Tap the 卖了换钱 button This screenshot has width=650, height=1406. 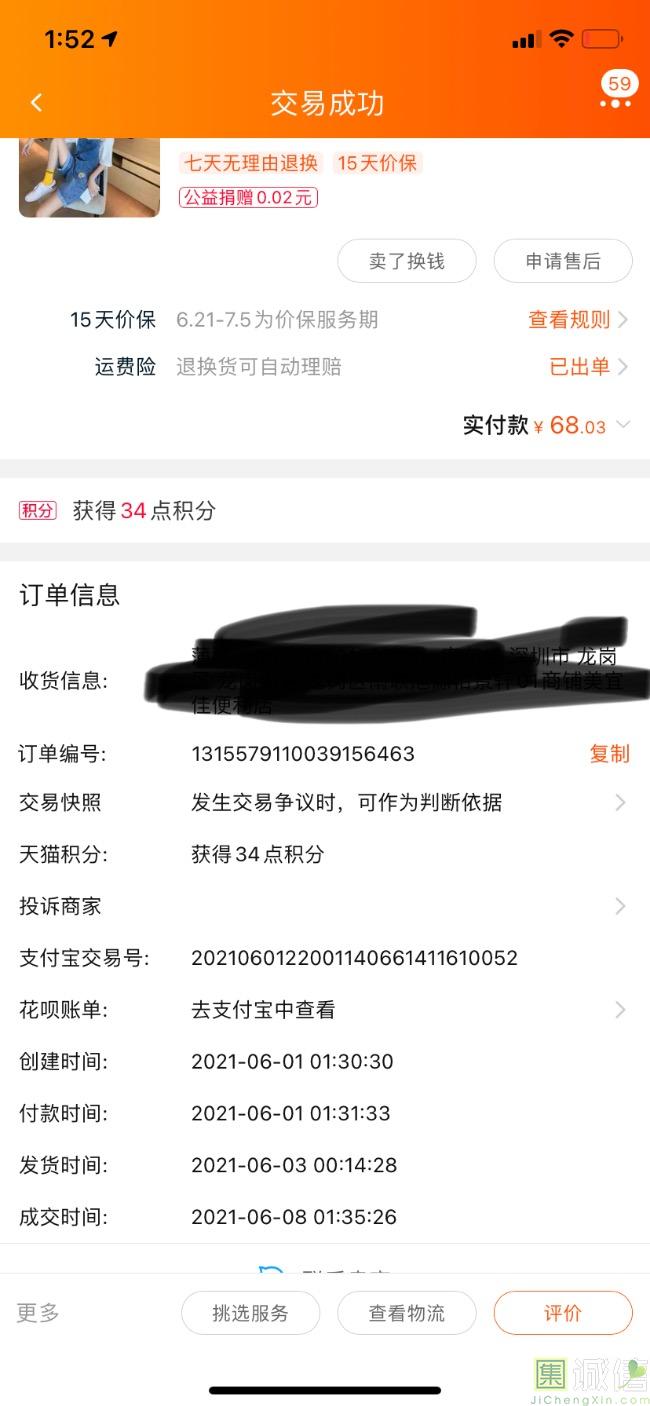(x=406, y=261)
